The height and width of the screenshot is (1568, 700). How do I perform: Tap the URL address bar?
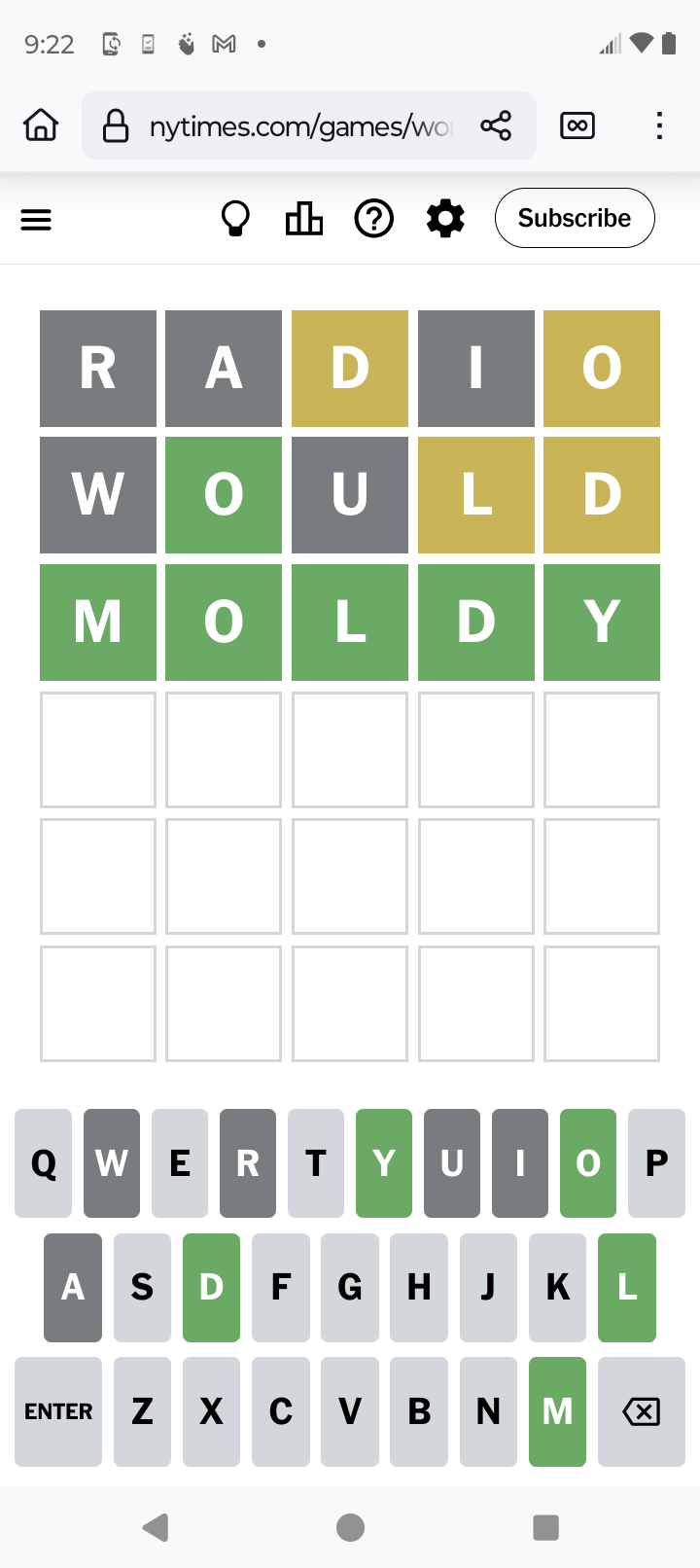pos(292,126)
